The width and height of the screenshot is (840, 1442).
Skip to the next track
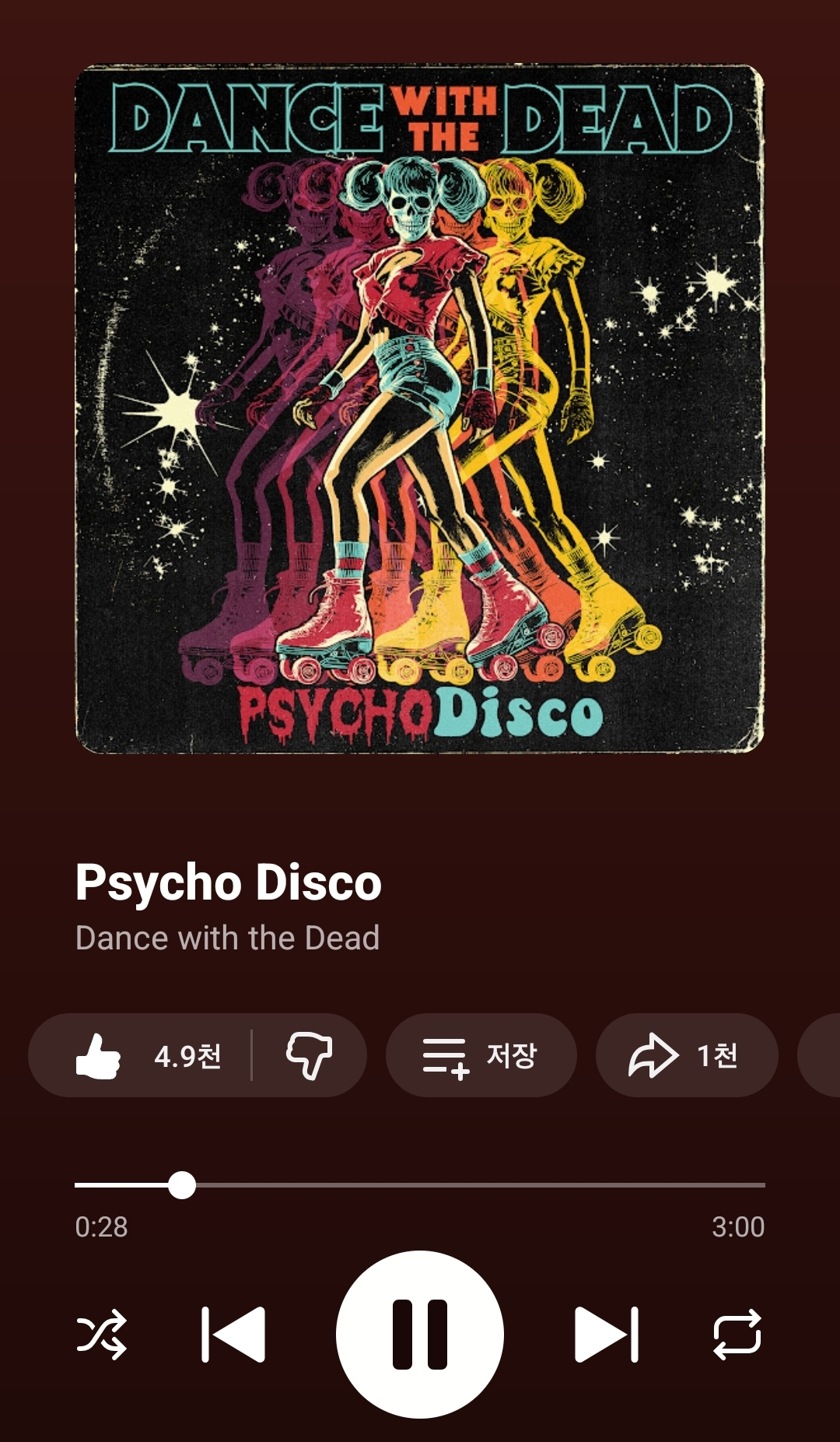[x=607, y=1334]
